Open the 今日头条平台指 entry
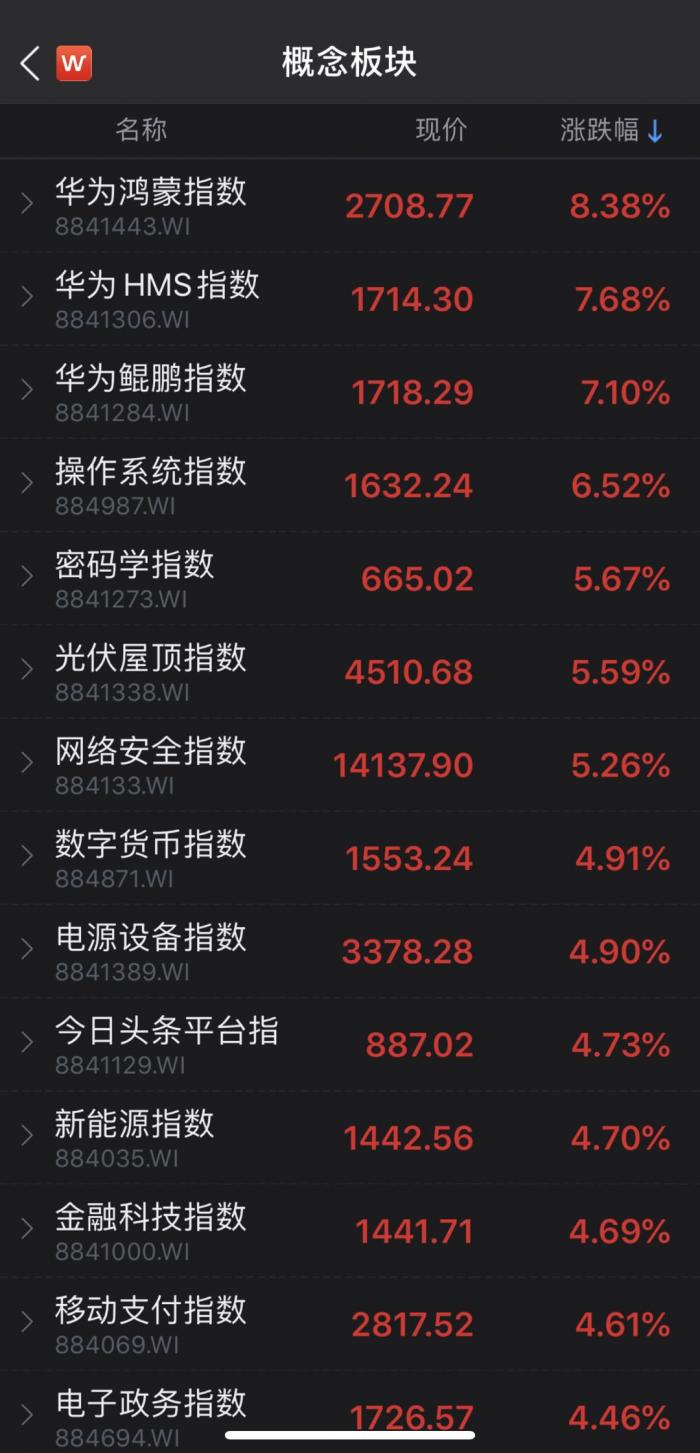700x1453 pixels. pos(350,1044)
